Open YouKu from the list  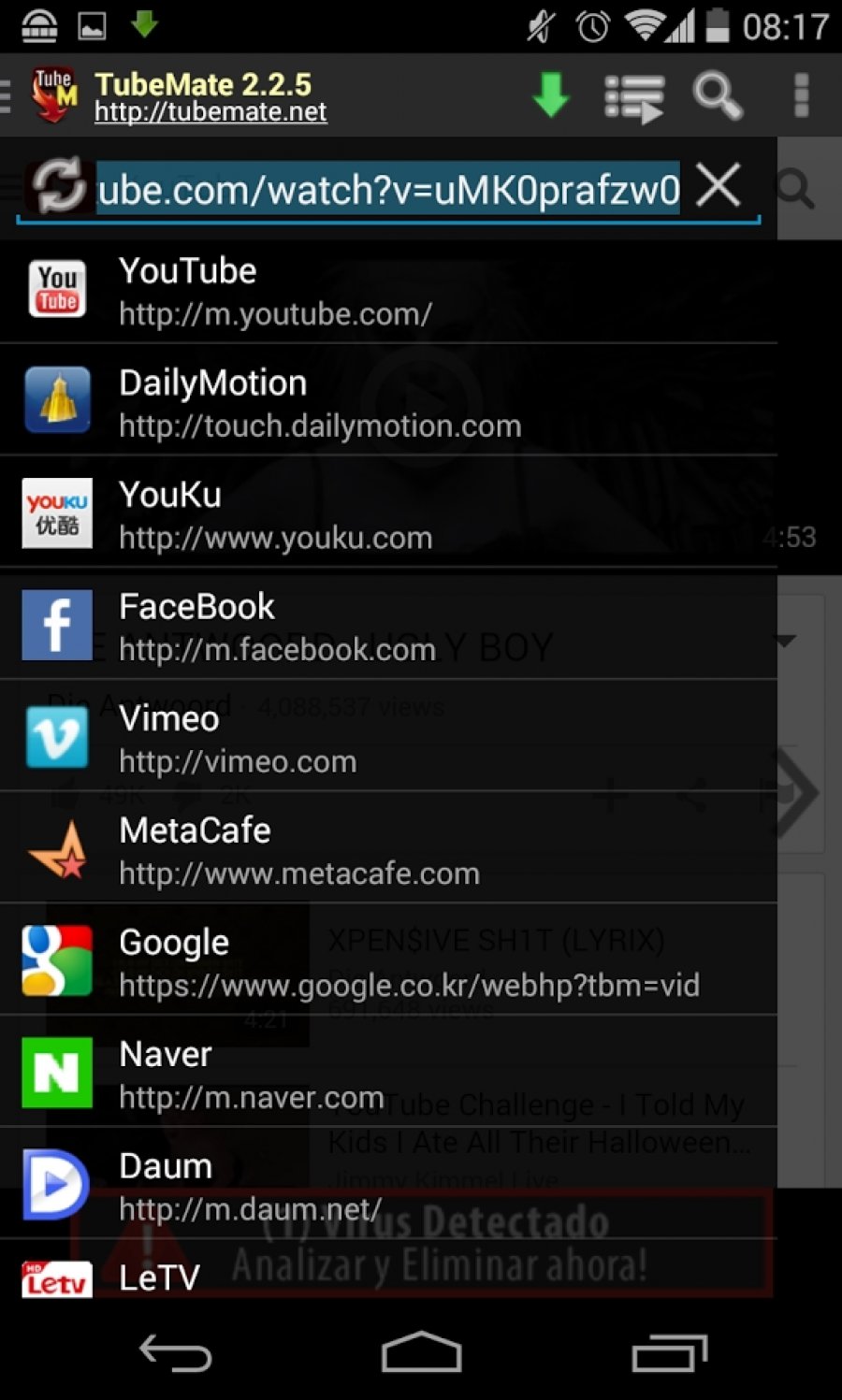click(388, 514)
